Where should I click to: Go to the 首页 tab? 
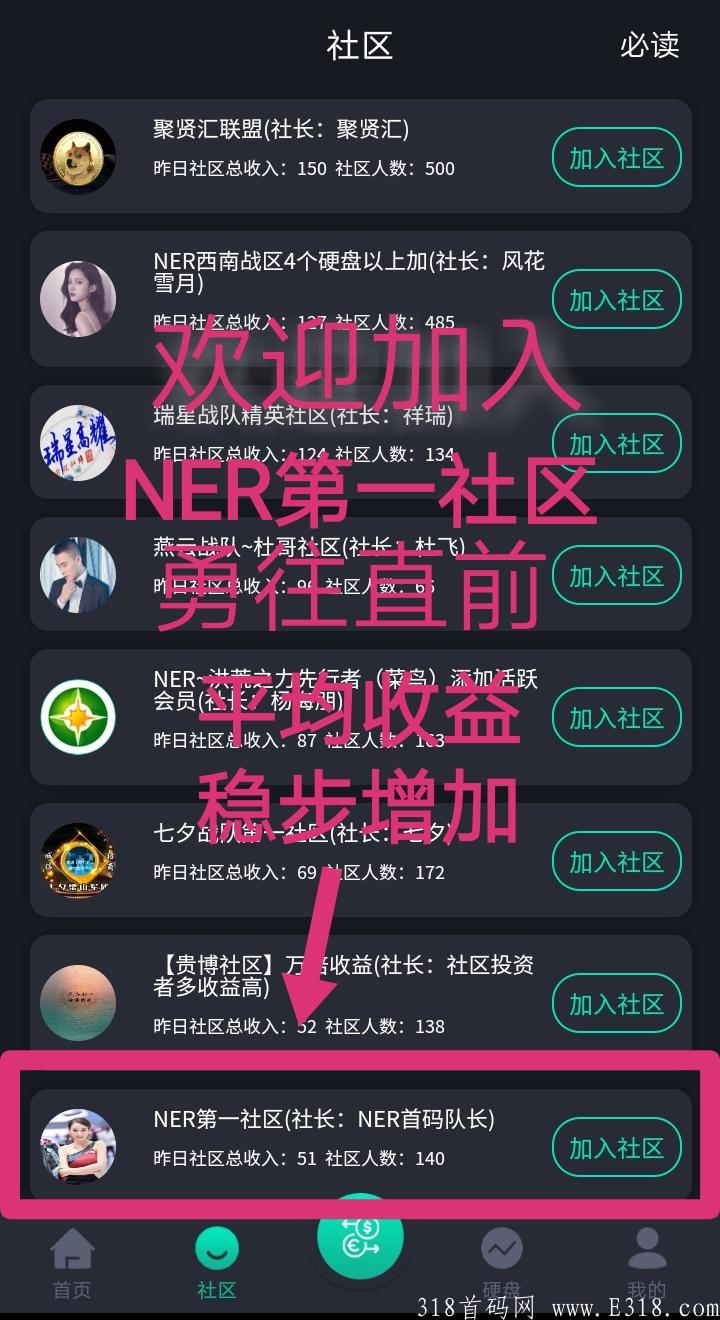click(x=72, y=1262)
